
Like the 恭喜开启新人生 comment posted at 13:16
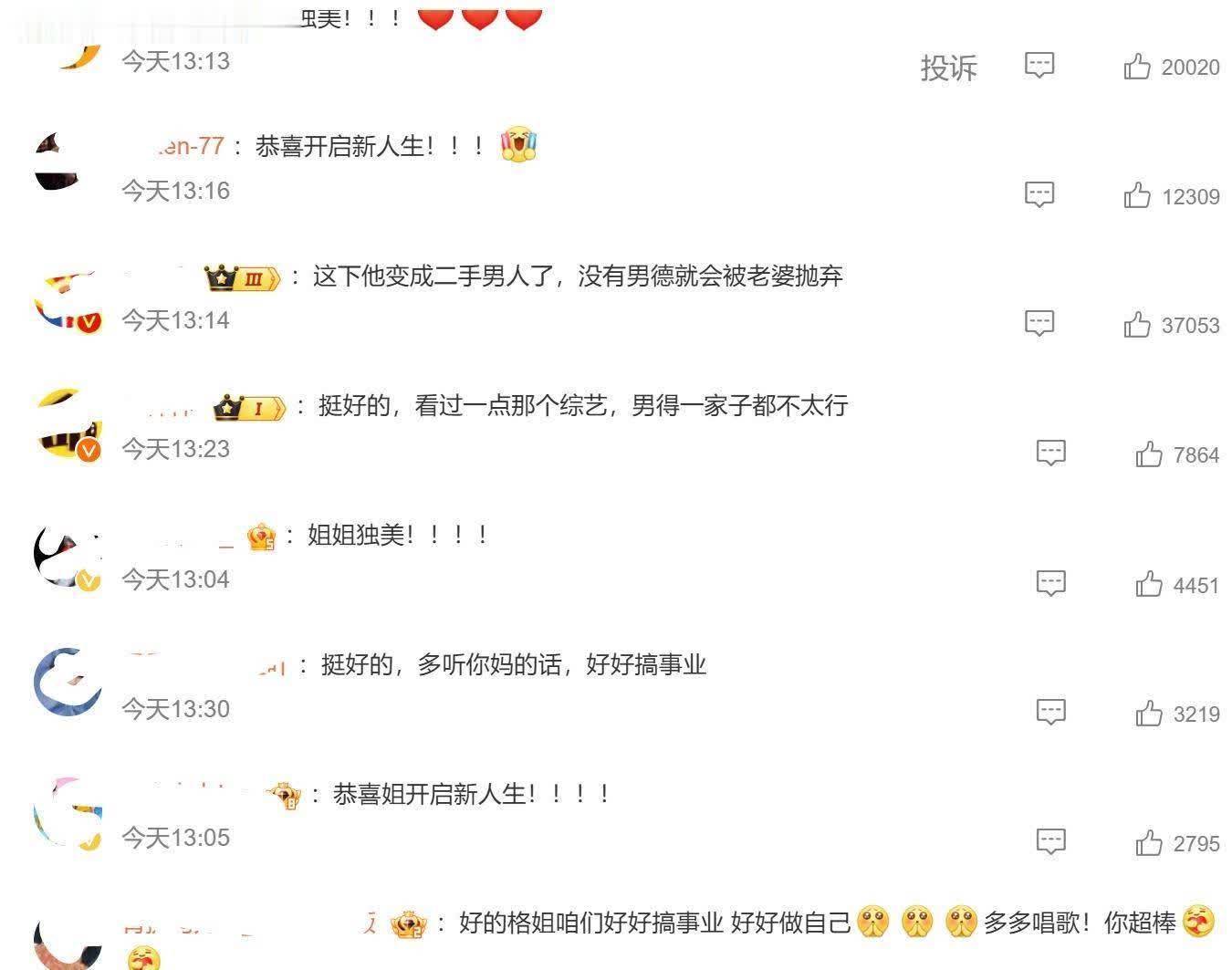click(1137, 195)
